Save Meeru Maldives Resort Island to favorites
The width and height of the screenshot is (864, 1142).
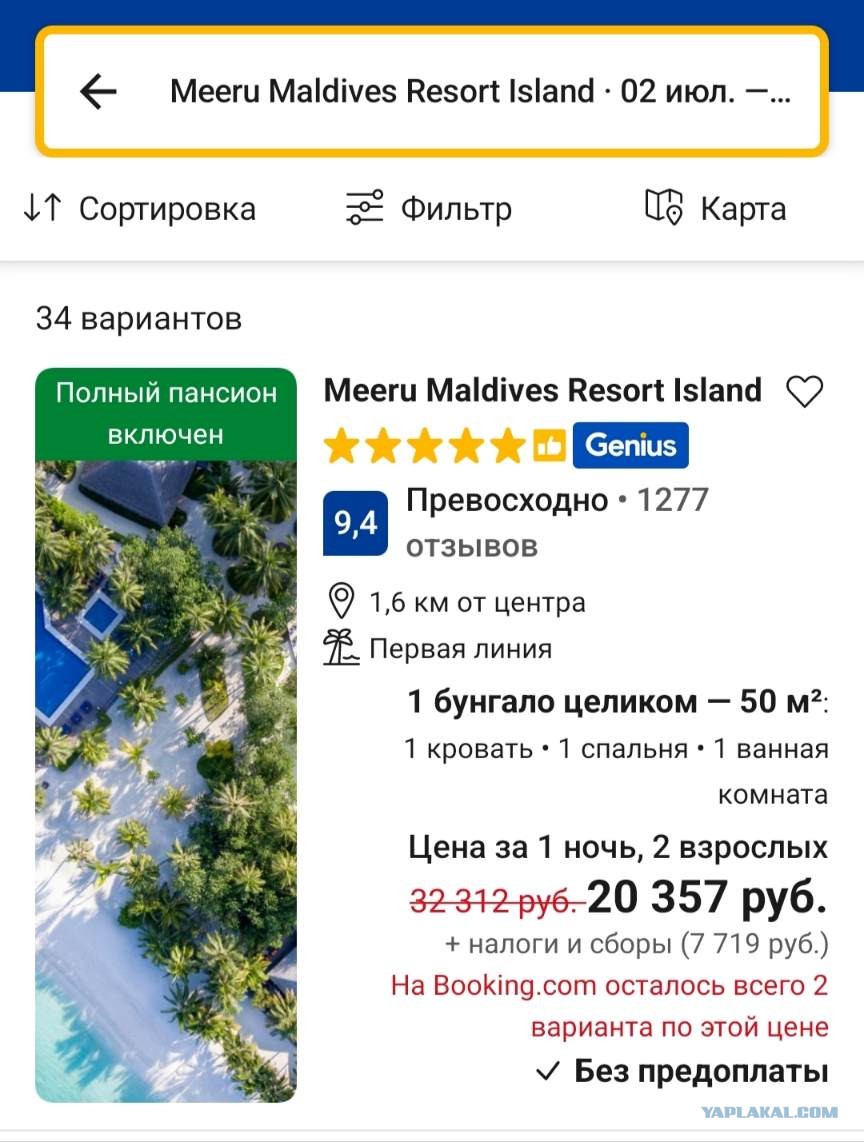pyautogui.click(x=804, y=391)
